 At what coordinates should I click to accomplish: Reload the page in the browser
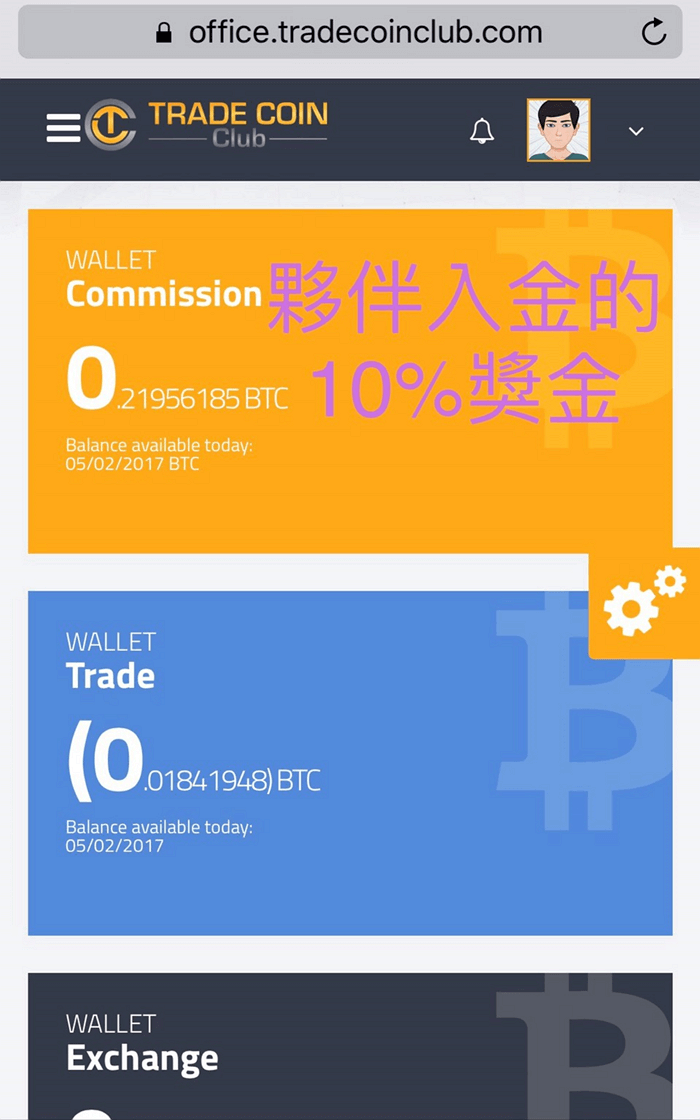tap(654, 32)
